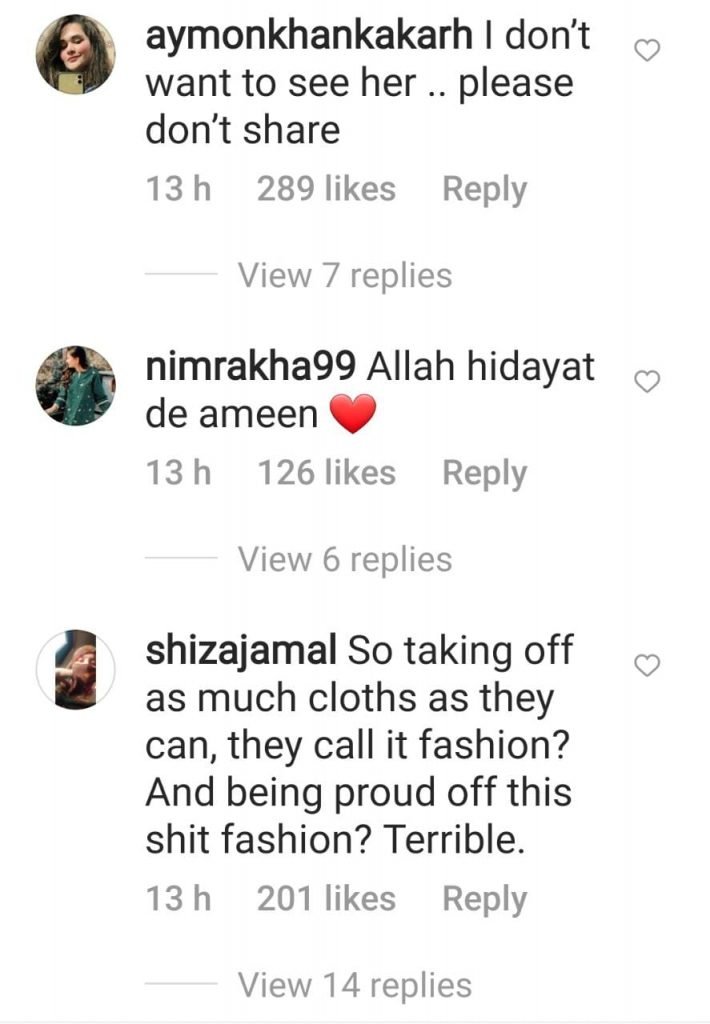Reply to aymonkhankakarh's comment
This screenshot has width=710, height=1024.
pos(484,189)
